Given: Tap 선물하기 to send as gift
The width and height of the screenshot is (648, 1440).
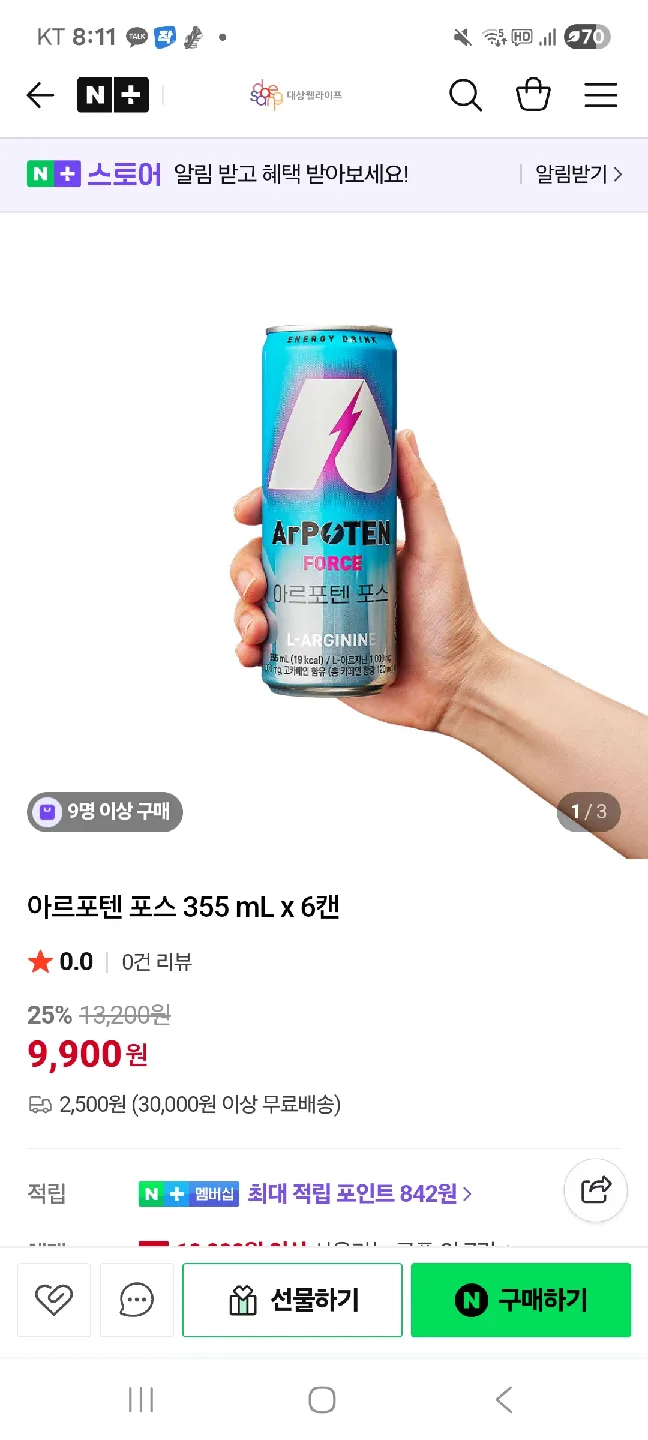Looking at the screenshot, I should [292, 1300].
